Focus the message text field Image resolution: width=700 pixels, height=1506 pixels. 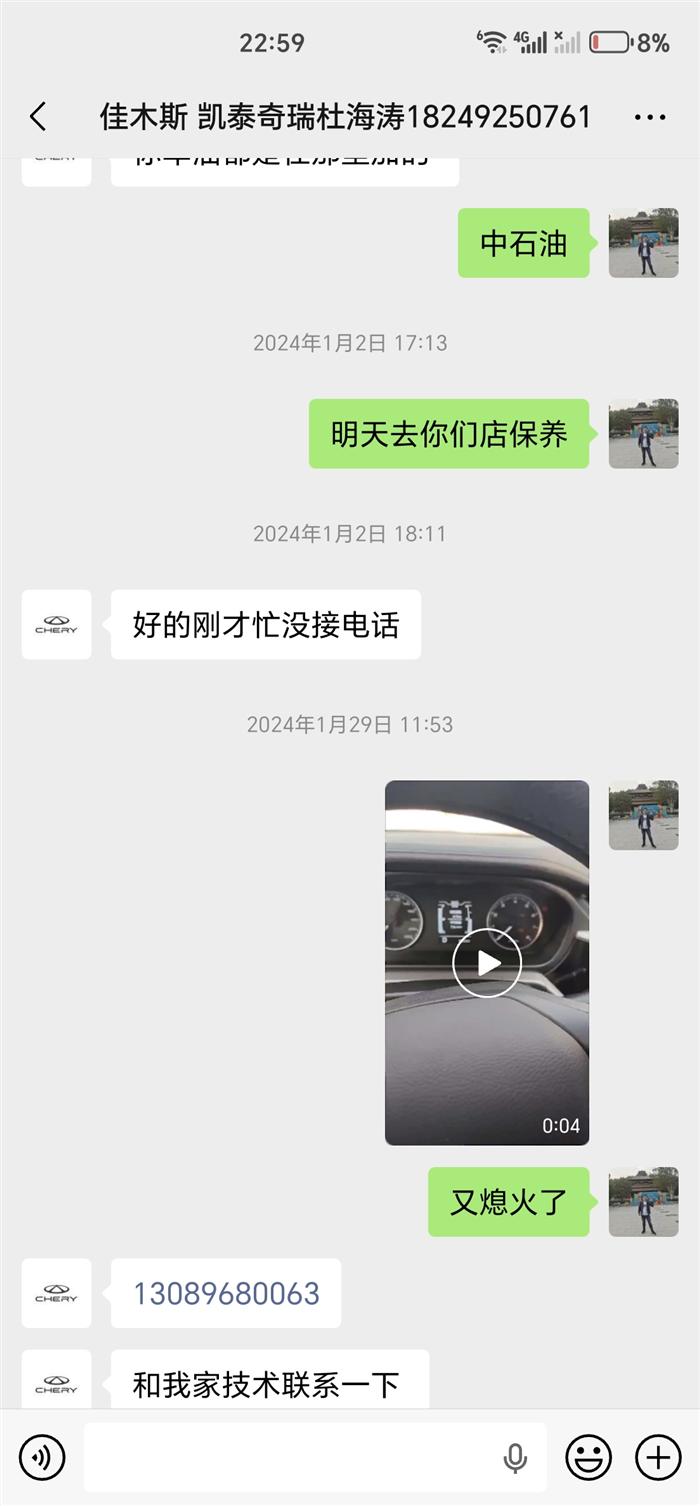(x=290, y=1457)
